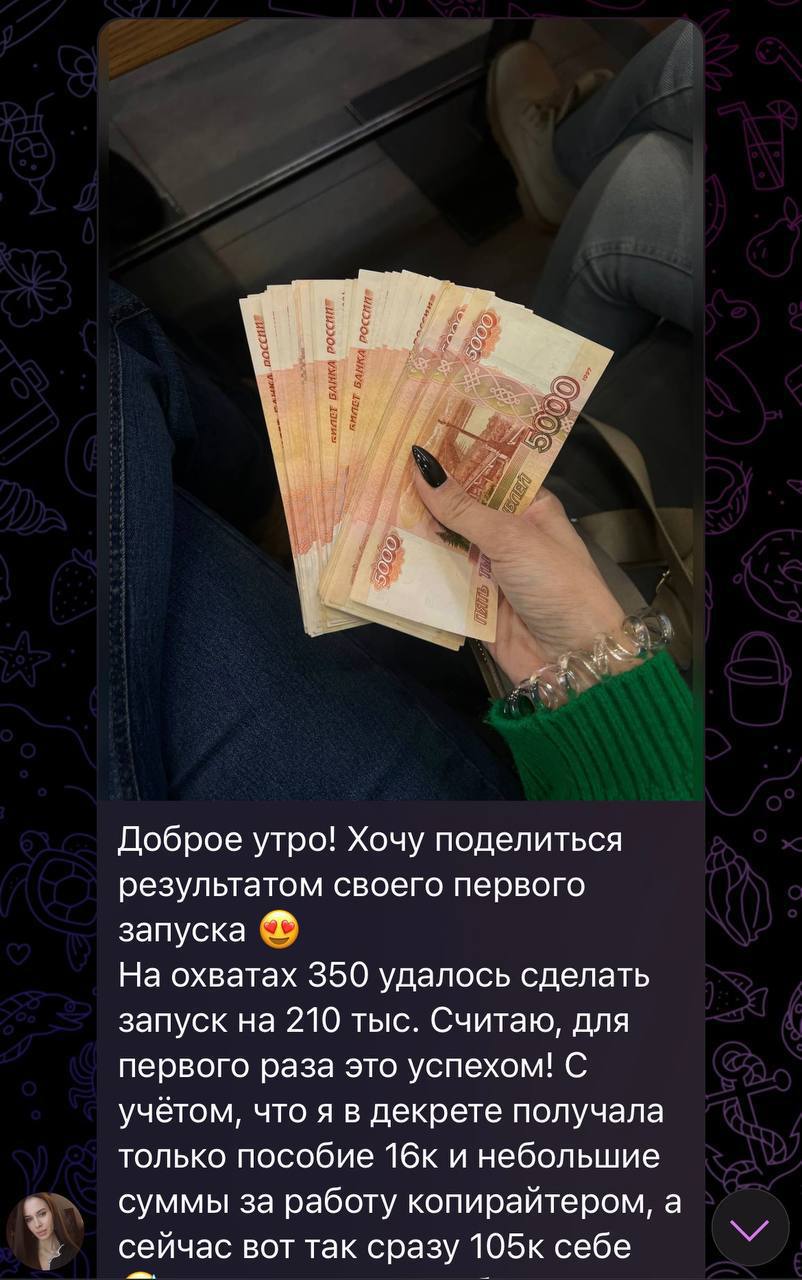The height and width of the screenshot is (1280, 802).
Task: Jump to the bottom with the down arrow button
Action: tap(749, 1229)
